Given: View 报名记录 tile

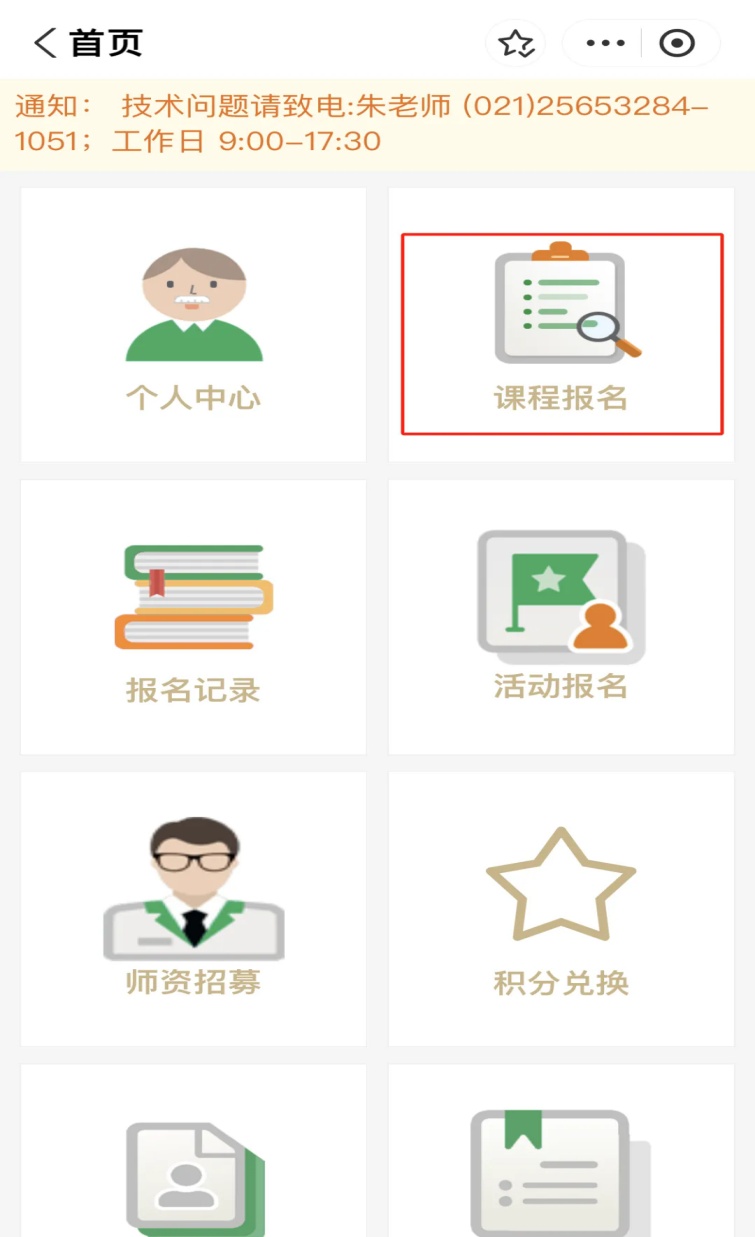Looking at the screenshot, I should pos(193,616).
